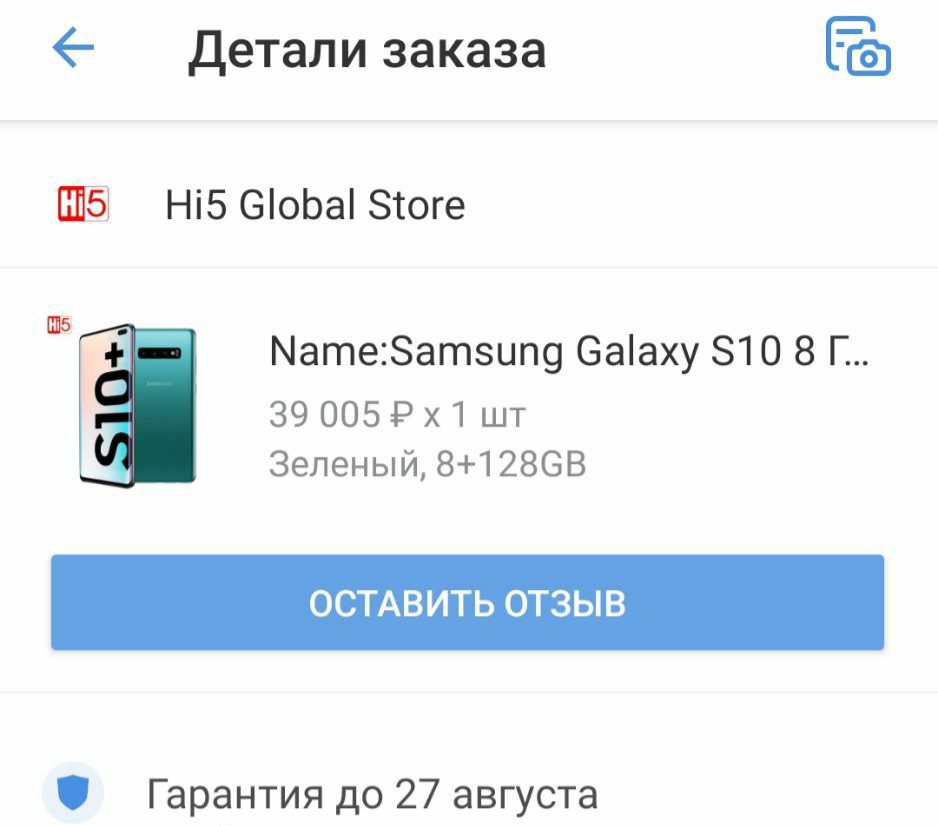This screenshot has width=938, height=826.
Task: Open the Samsung Galaxy S10 product
Action: pos(568,352)
